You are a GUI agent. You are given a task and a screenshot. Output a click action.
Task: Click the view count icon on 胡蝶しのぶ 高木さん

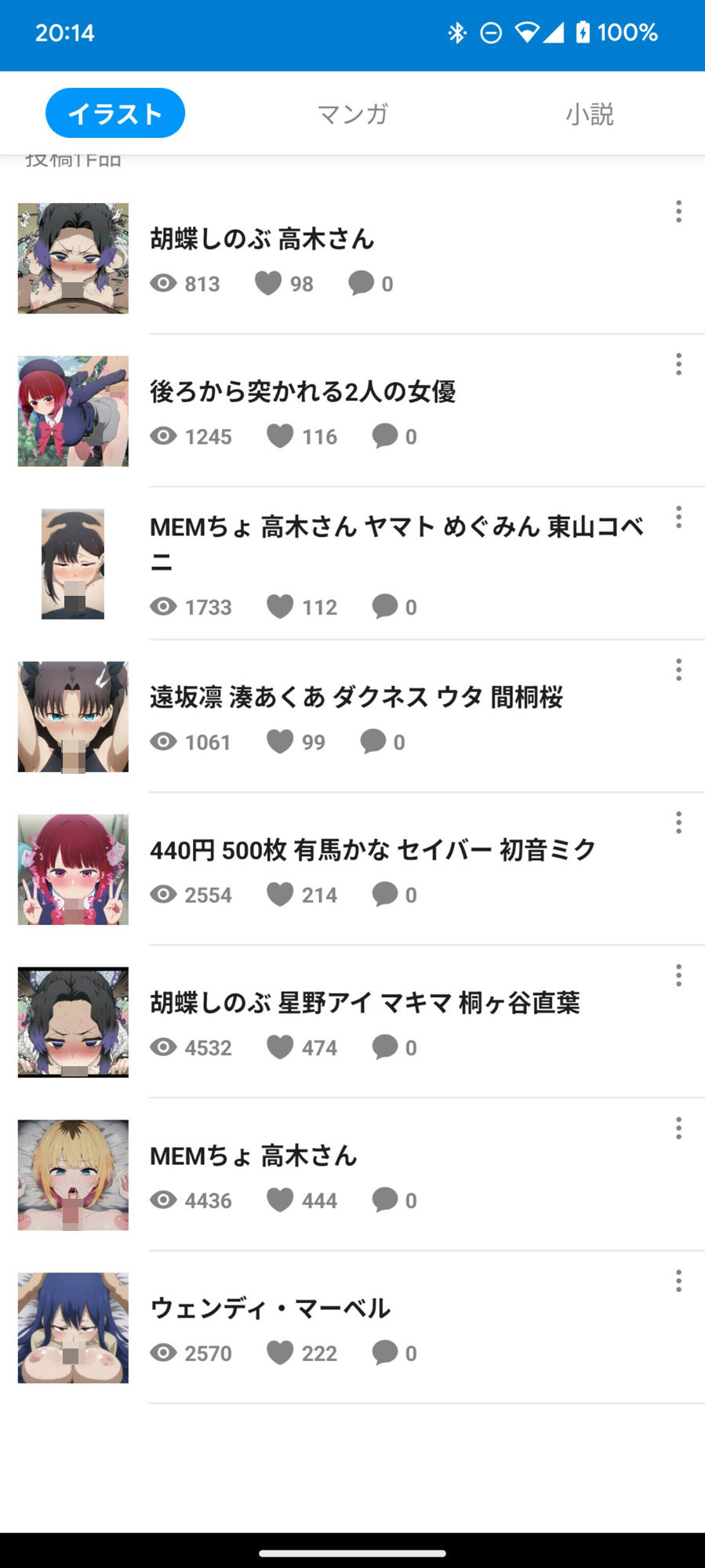point(164,283)
